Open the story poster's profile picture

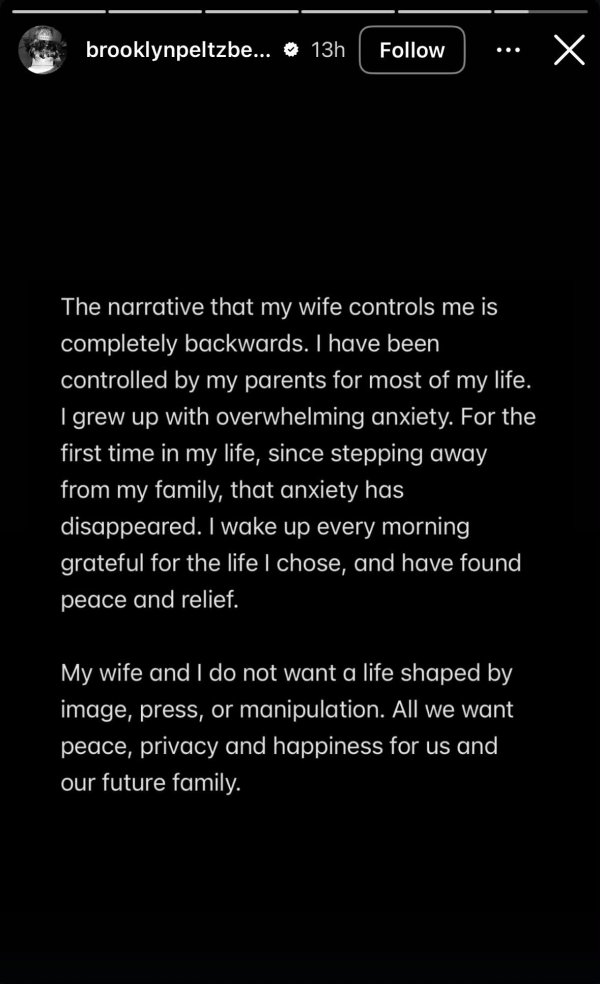43,50
